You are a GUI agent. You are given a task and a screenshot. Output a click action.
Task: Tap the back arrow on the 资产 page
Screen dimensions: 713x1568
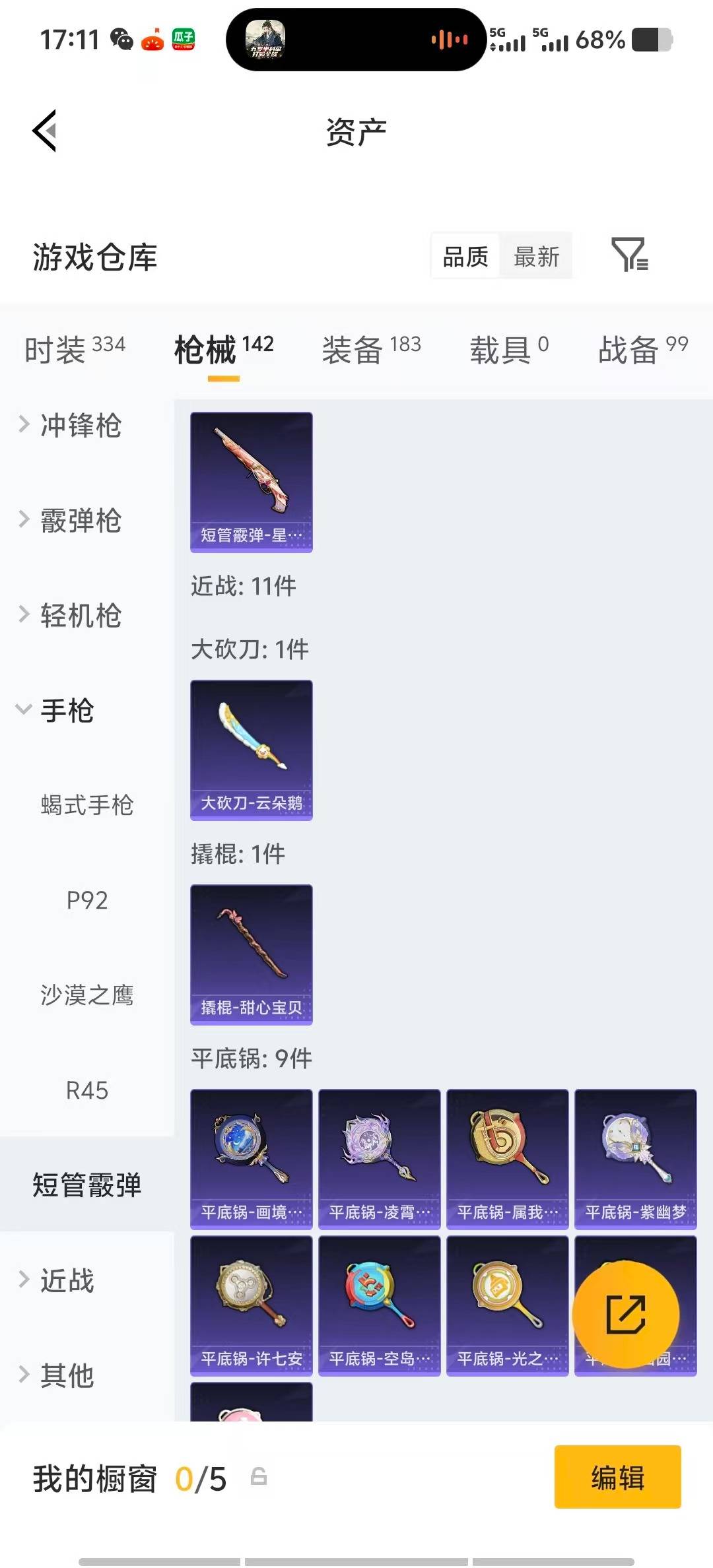tap(44, 131)
